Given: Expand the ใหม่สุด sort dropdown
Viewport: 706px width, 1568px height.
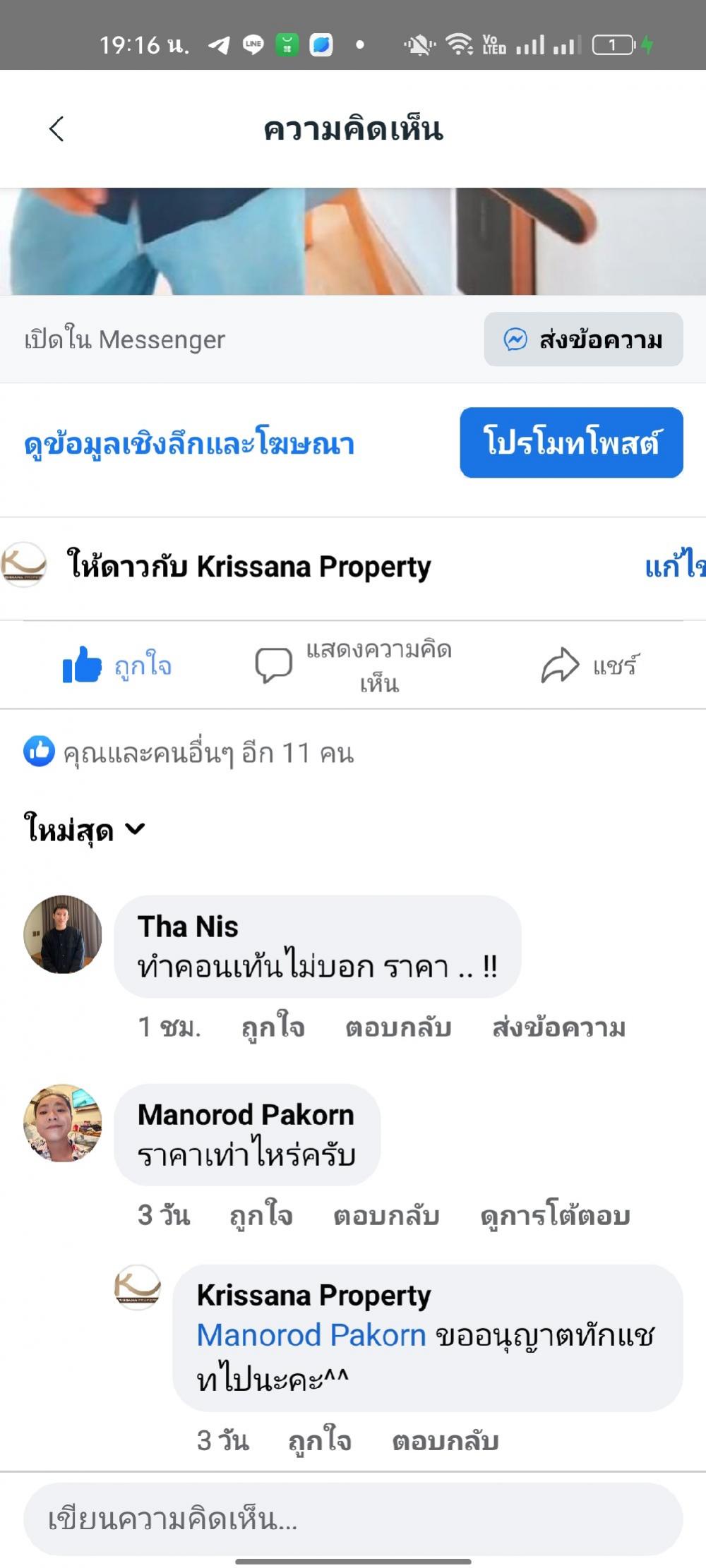Looking at the screenshot, I should pos(85,829).
